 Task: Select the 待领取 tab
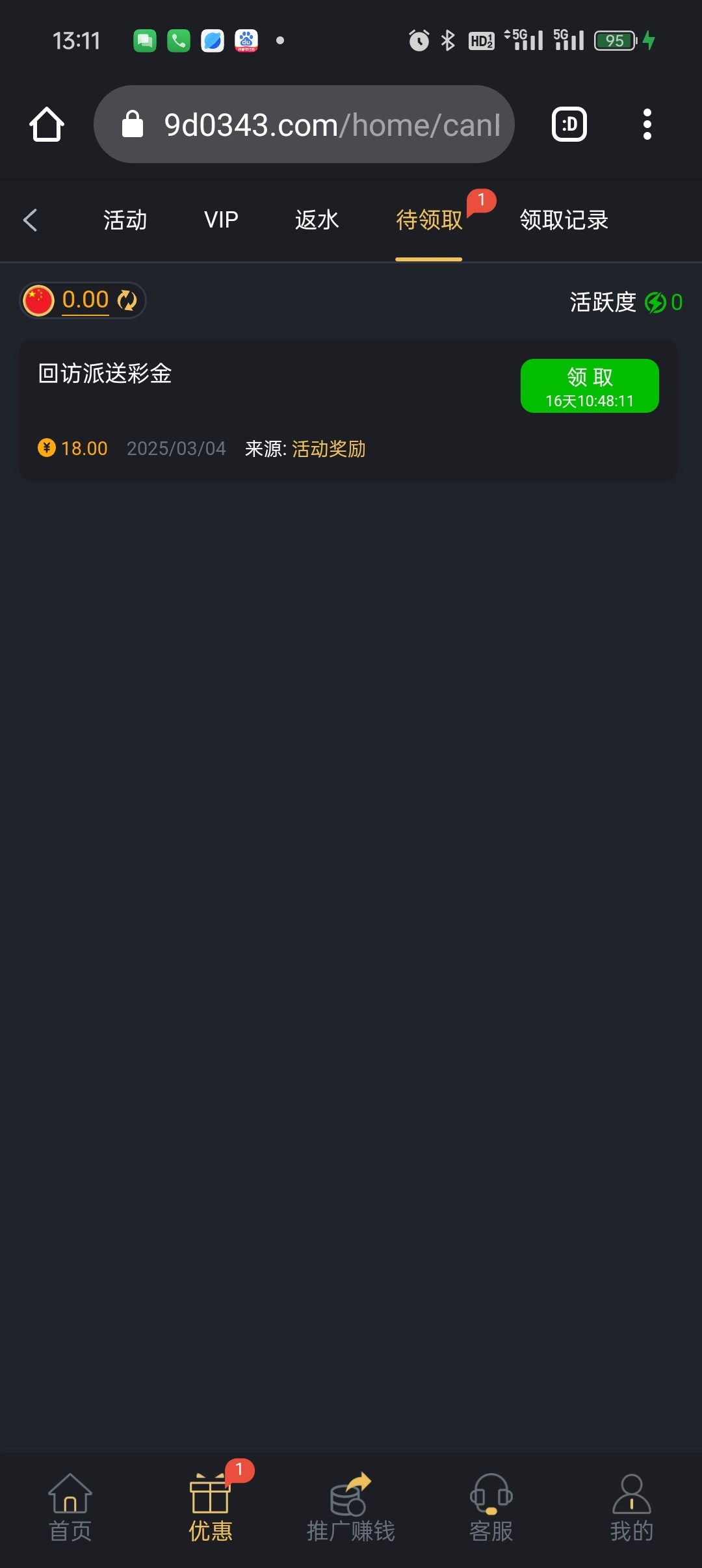click(x=429, y=220)
